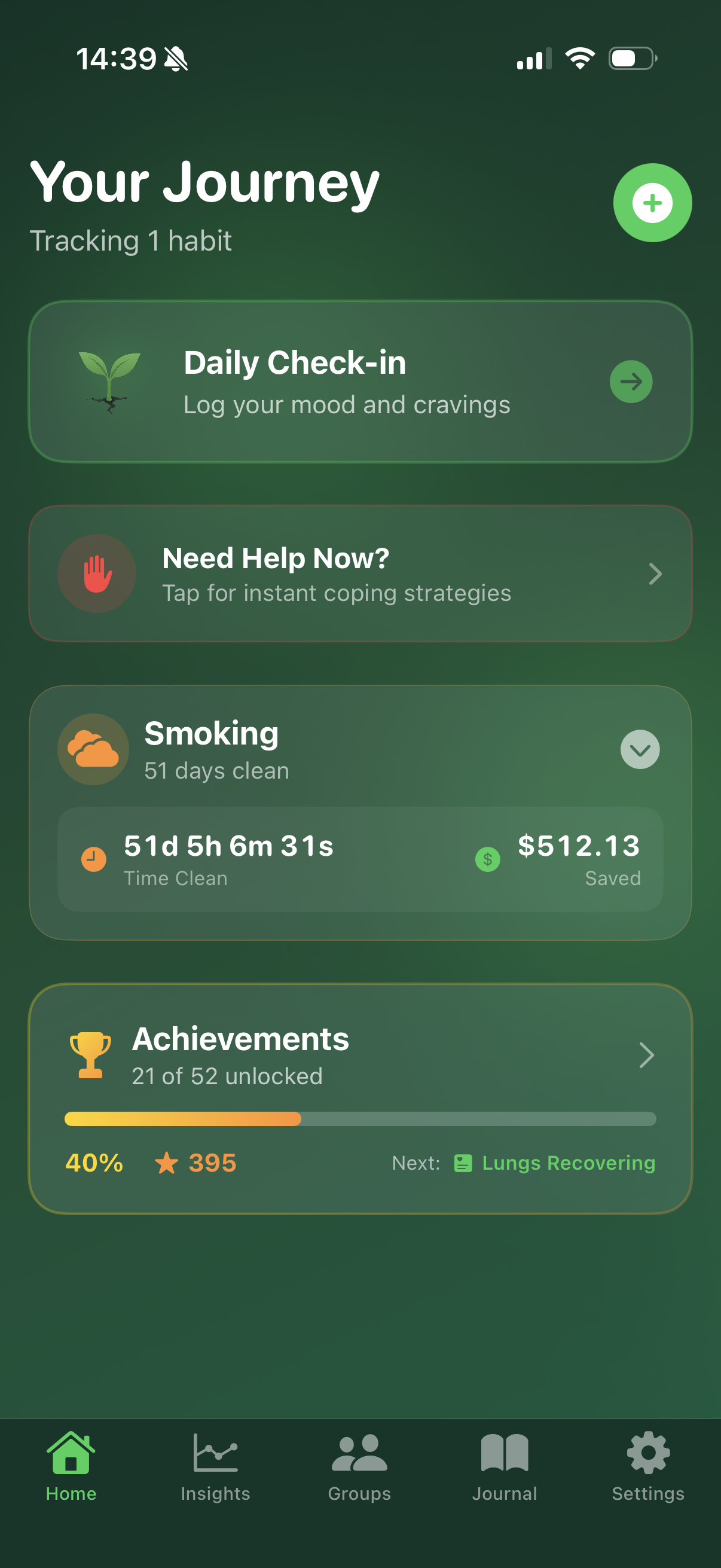Tap the green plus to add a habit
This screenshot has height=1568, width=721.
(x=652, y=203)
